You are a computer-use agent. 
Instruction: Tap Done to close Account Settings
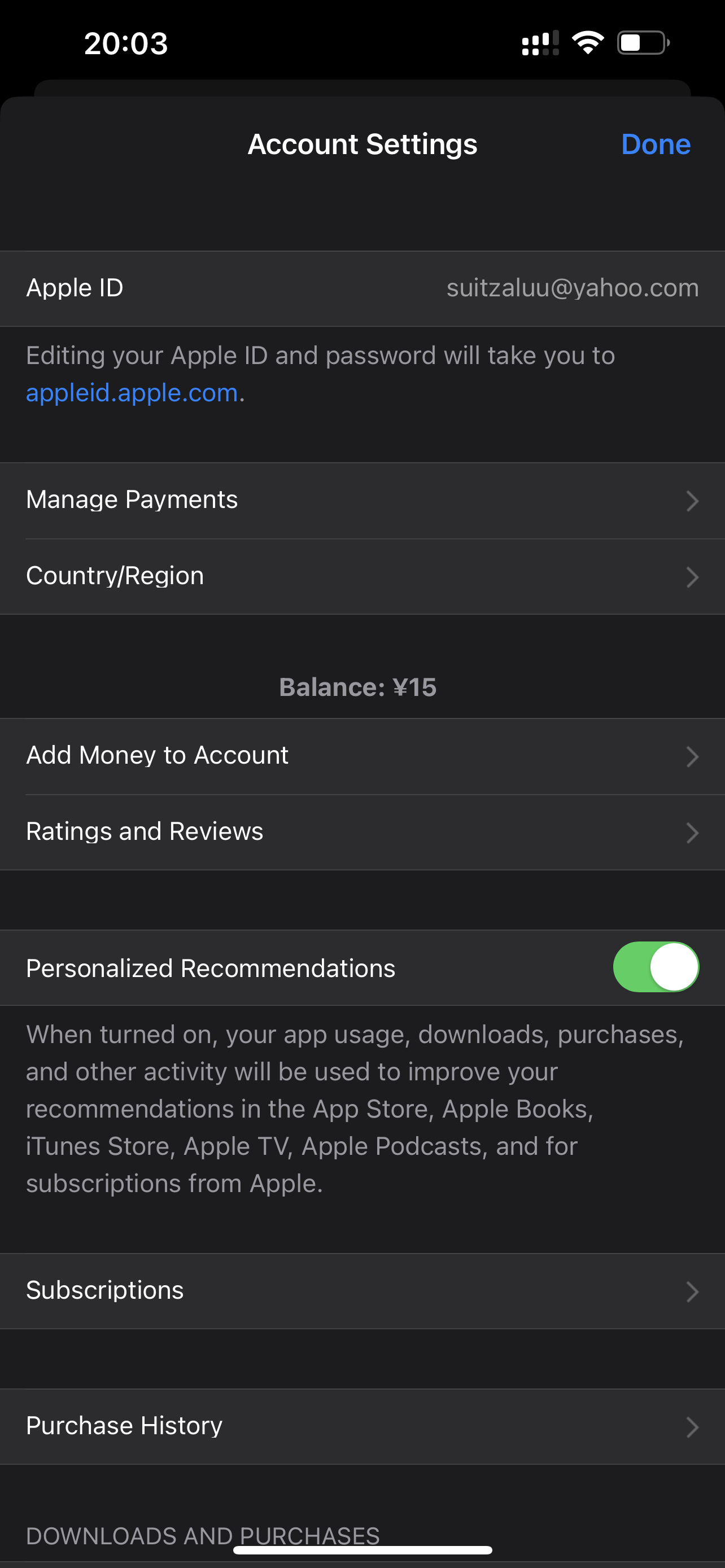[x=655, y=144]
